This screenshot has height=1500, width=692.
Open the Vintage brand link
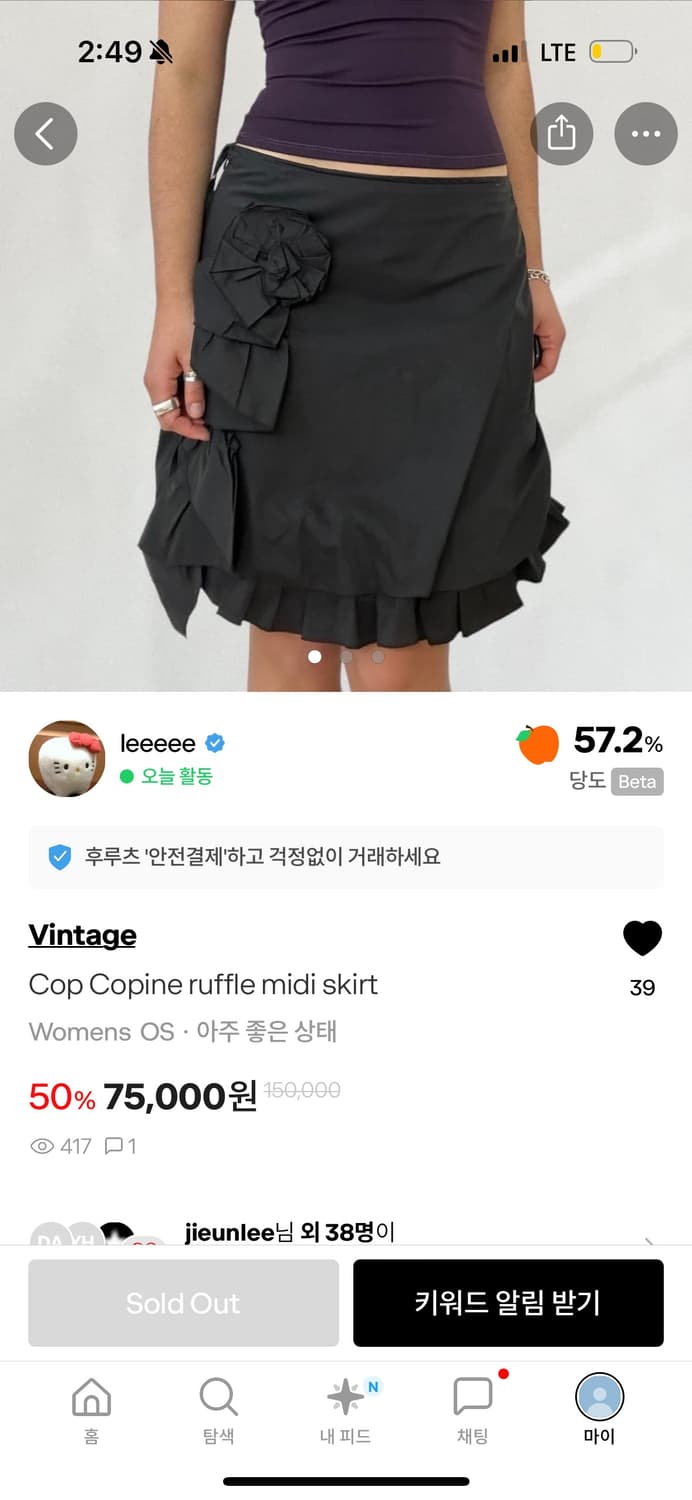coord(82,935)
